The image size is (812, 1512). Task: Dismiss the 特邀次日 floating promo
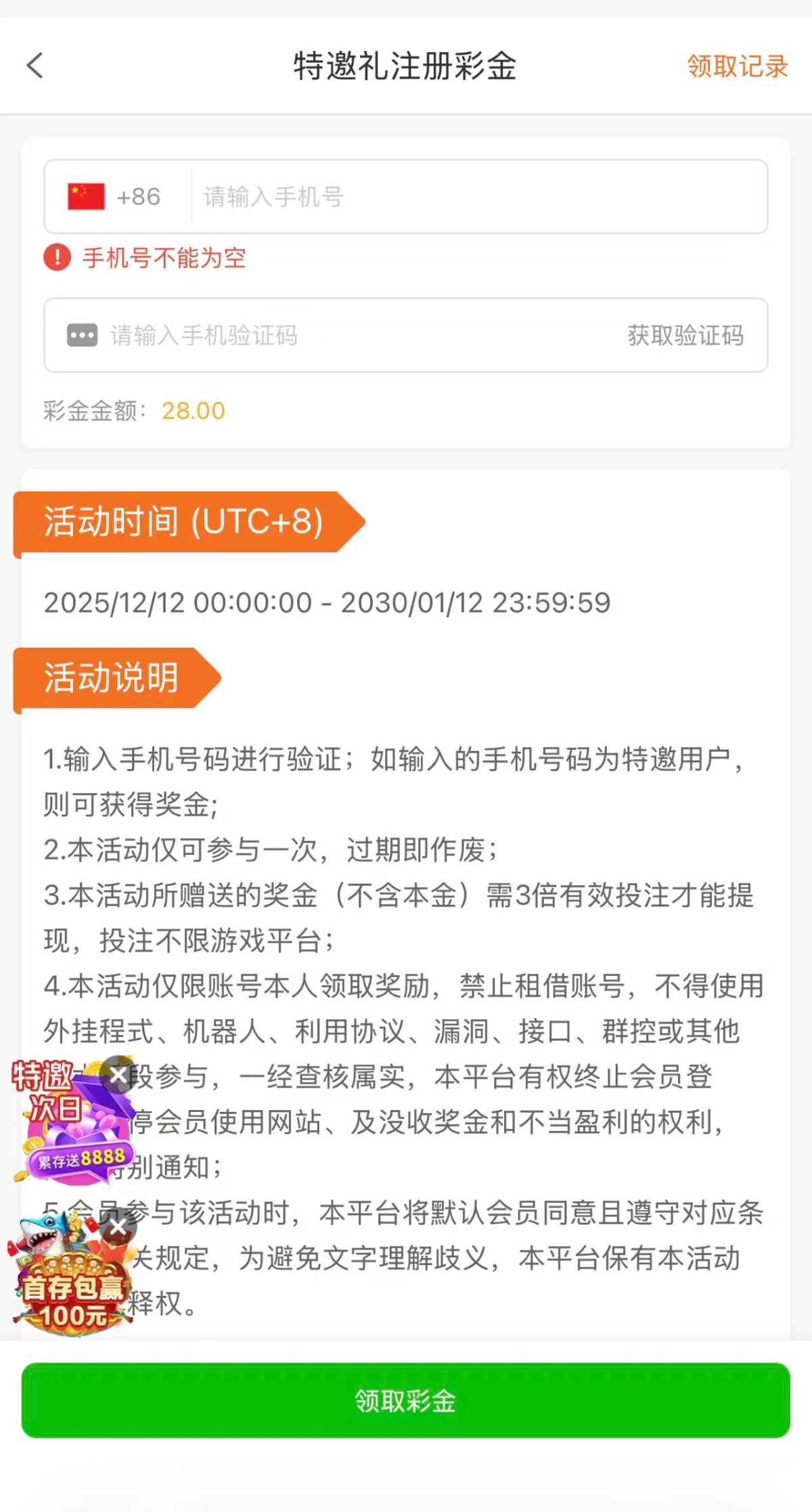[x=118, y=1076]
